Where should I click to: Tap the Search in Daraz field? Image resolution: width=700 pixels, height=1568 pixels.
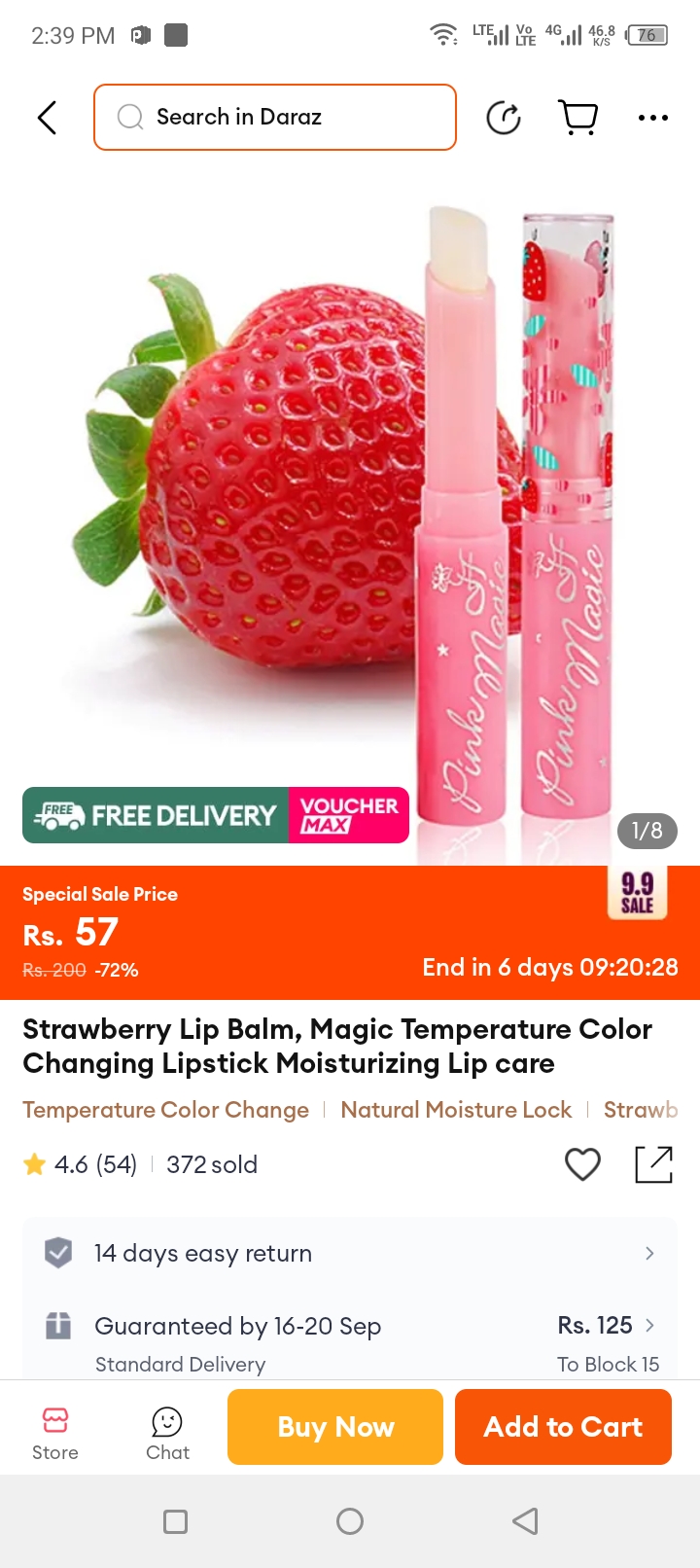[x=275, y=118]
